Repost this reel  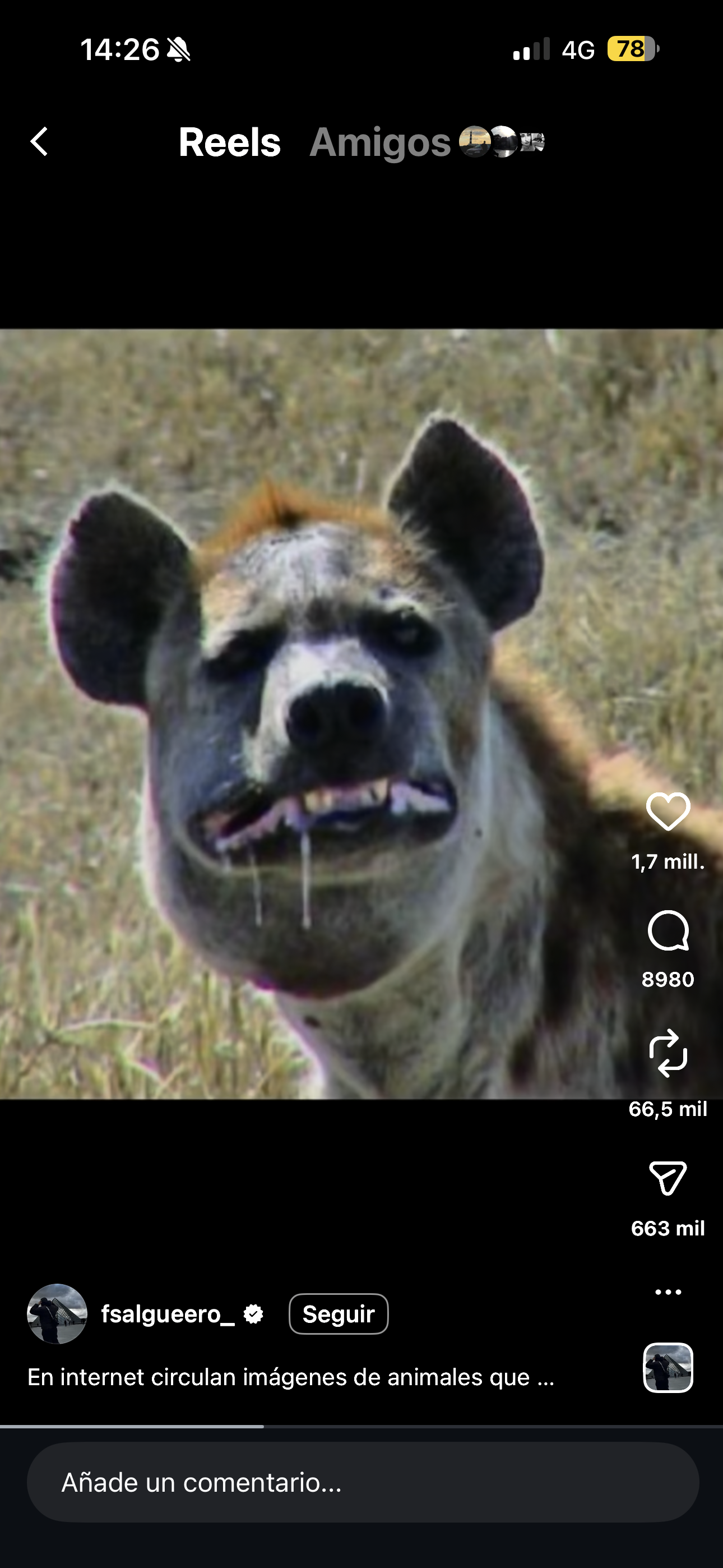pos(668,1053)
